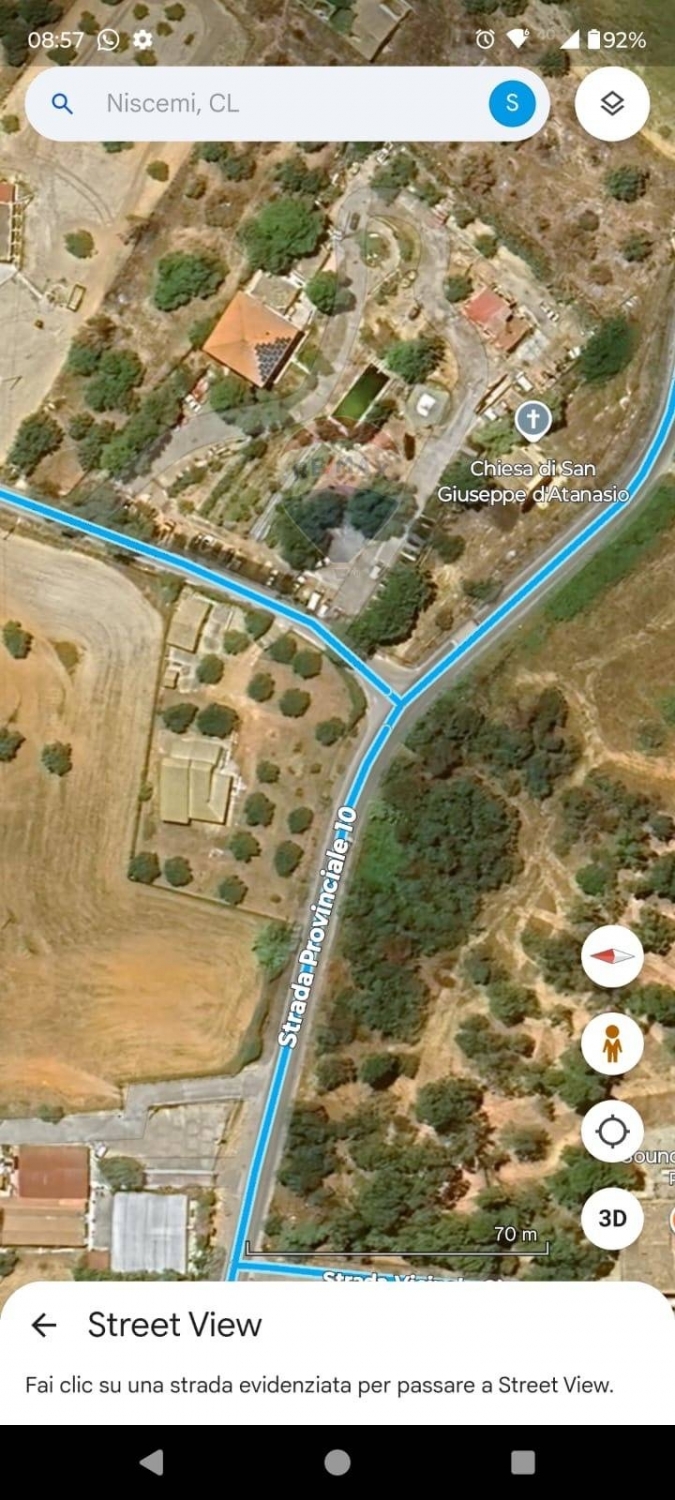
Task: Tap the Street View pegman button
Action: [612, 1044]
